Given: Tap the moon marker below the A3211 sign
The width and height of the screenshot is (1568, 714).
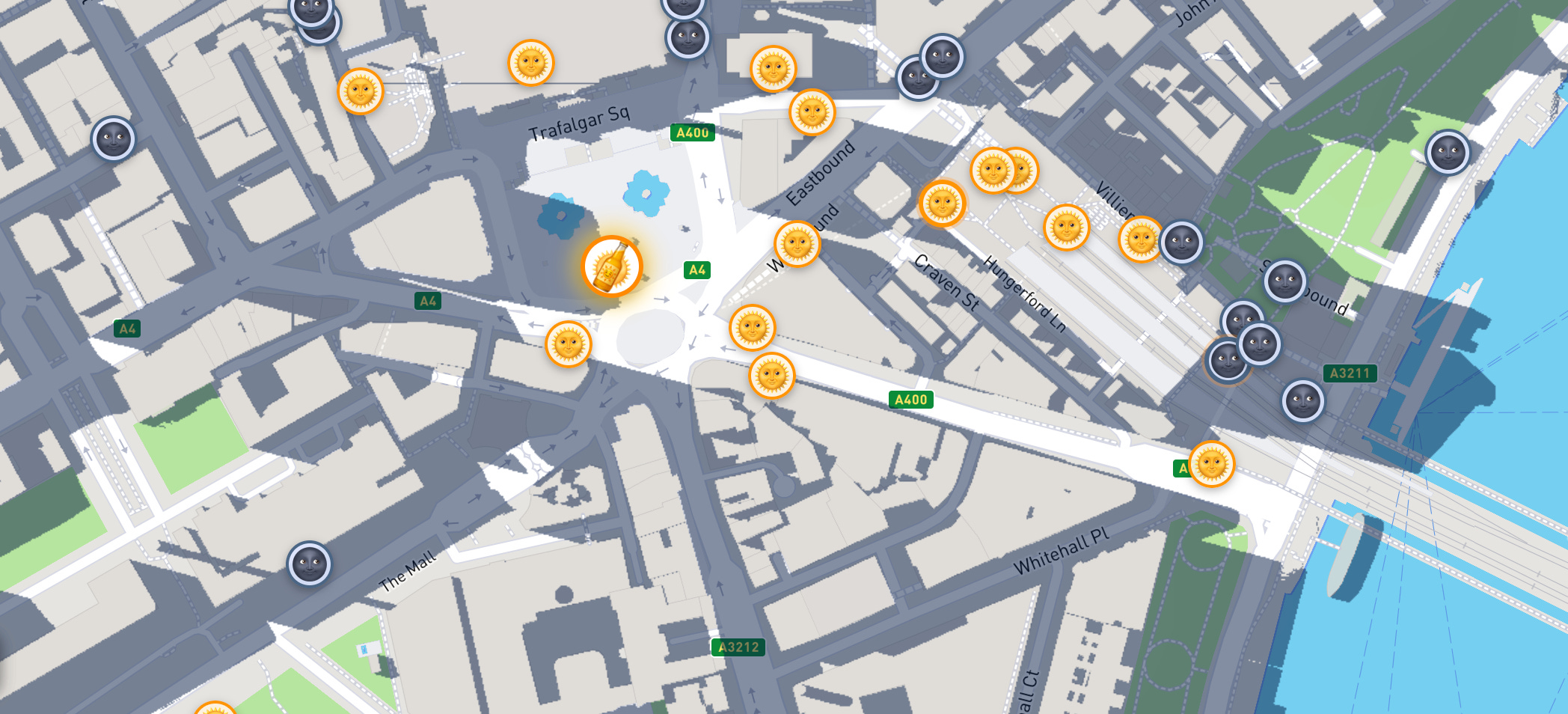Looking at the screenshot, I should tap(1302, 401).
